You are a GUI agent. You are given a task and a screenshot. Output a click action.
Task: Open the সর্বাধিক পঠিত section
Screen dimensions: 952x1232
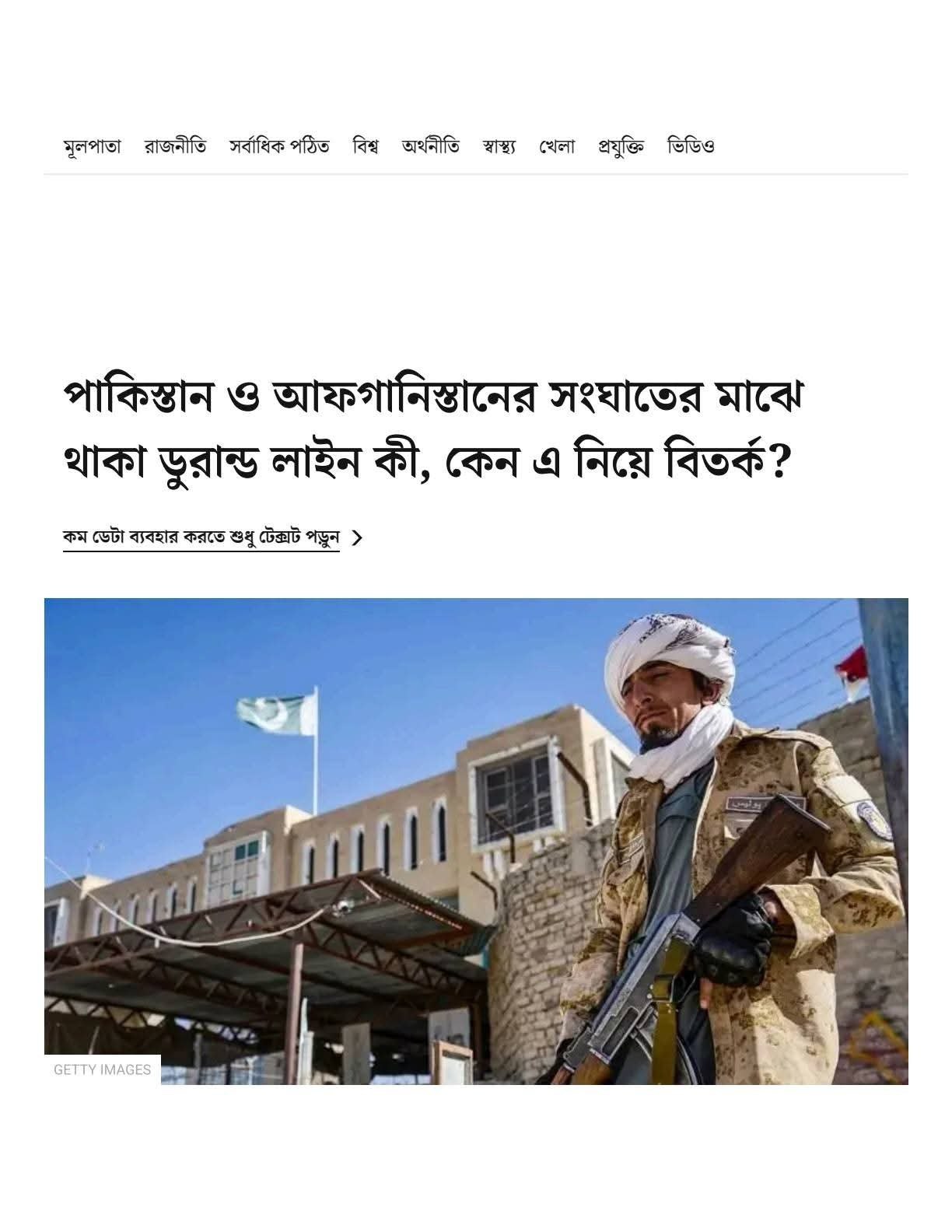[x=279, y=146]
